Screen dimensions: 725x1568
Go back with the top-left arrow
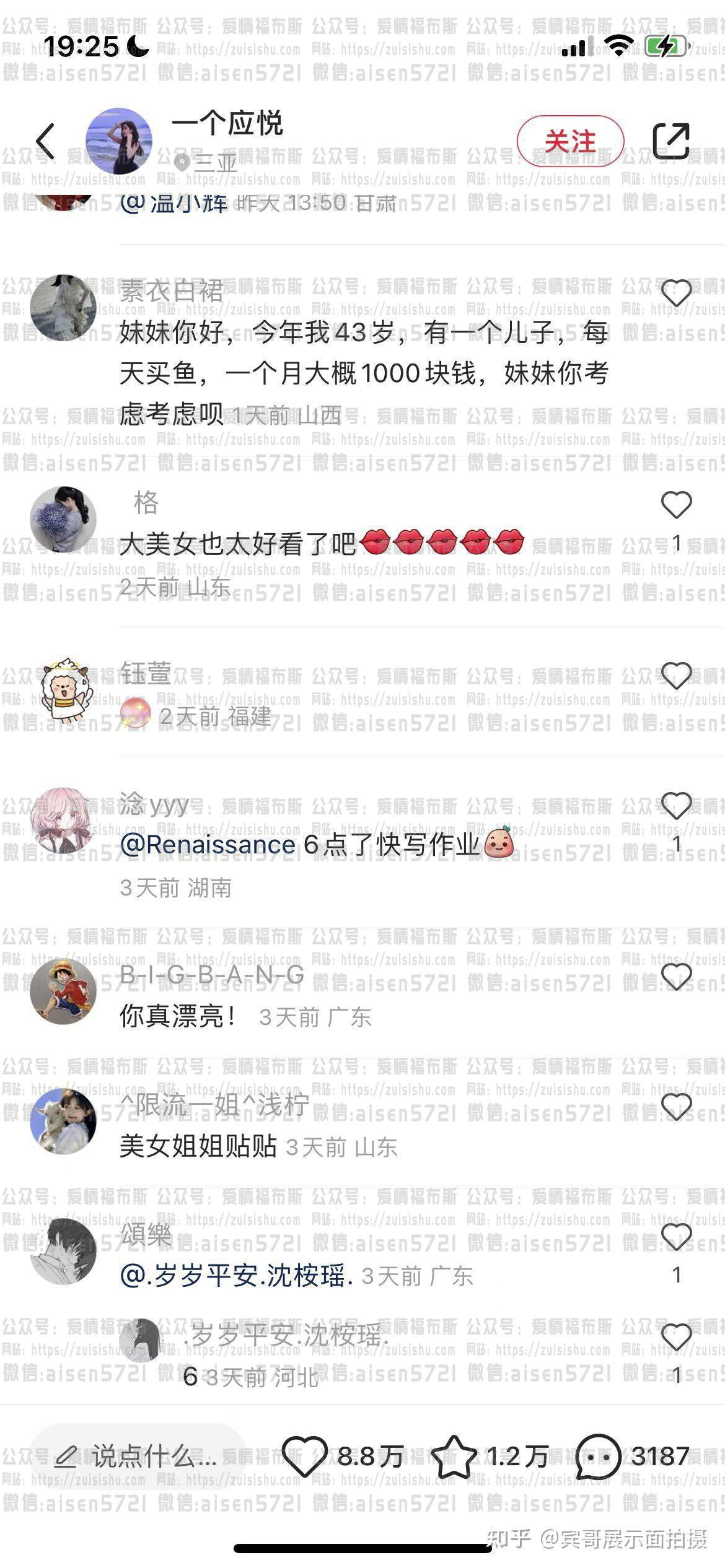(45, 141)
